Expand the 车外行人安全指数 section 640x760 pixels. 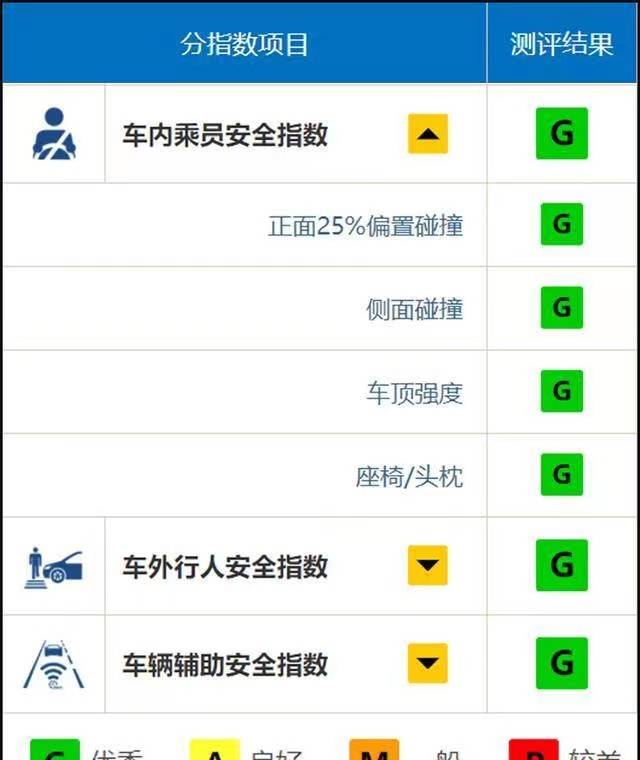click(x=428, y=566)
